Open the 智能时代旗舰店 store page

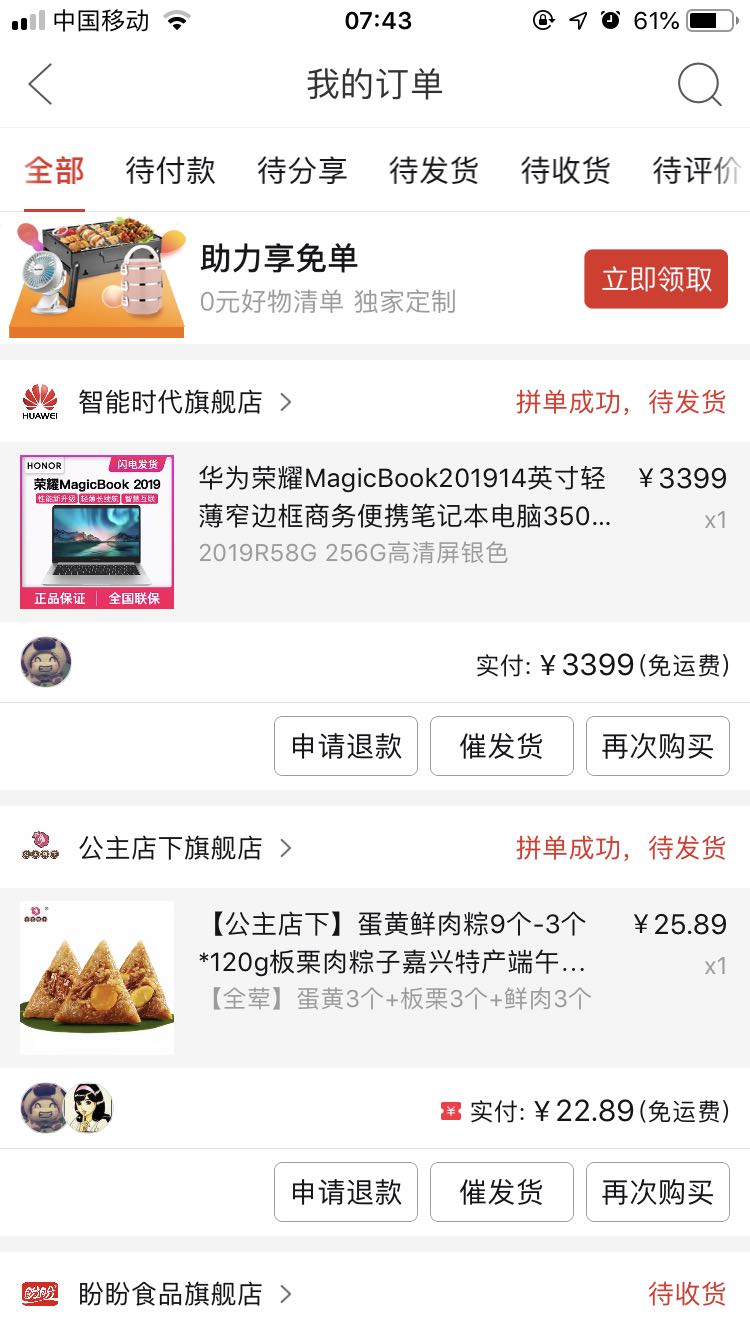tap(170, 402)
